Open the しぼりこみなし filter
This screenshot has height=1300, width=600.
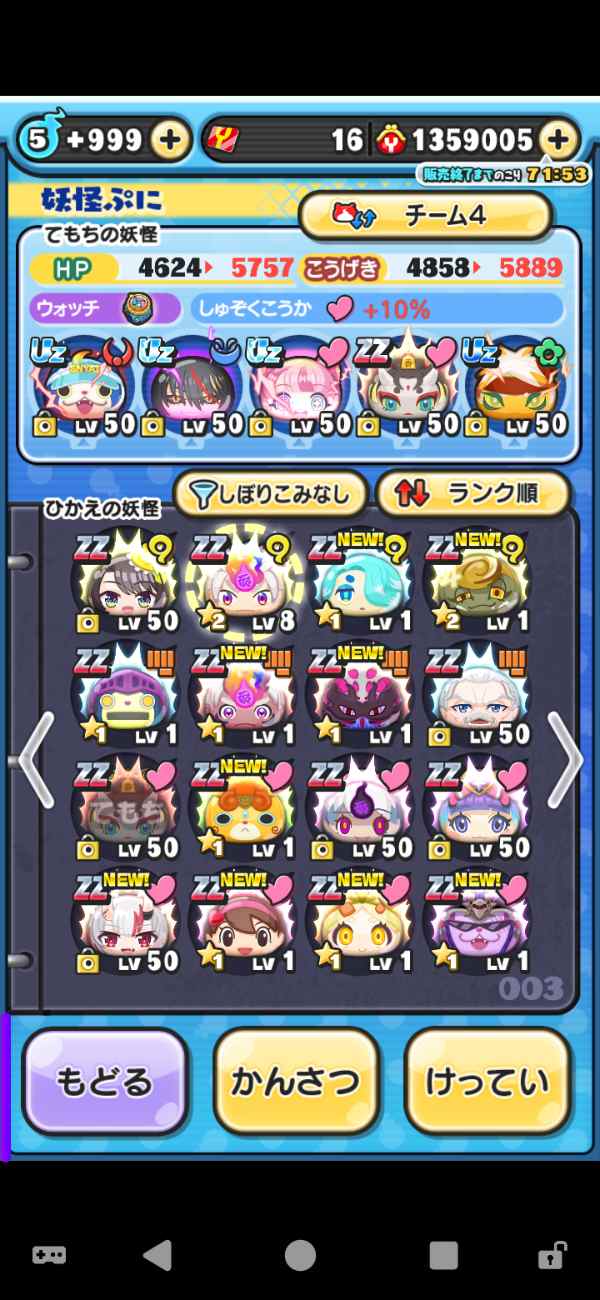pyautogui.click(x=271, y=492)
